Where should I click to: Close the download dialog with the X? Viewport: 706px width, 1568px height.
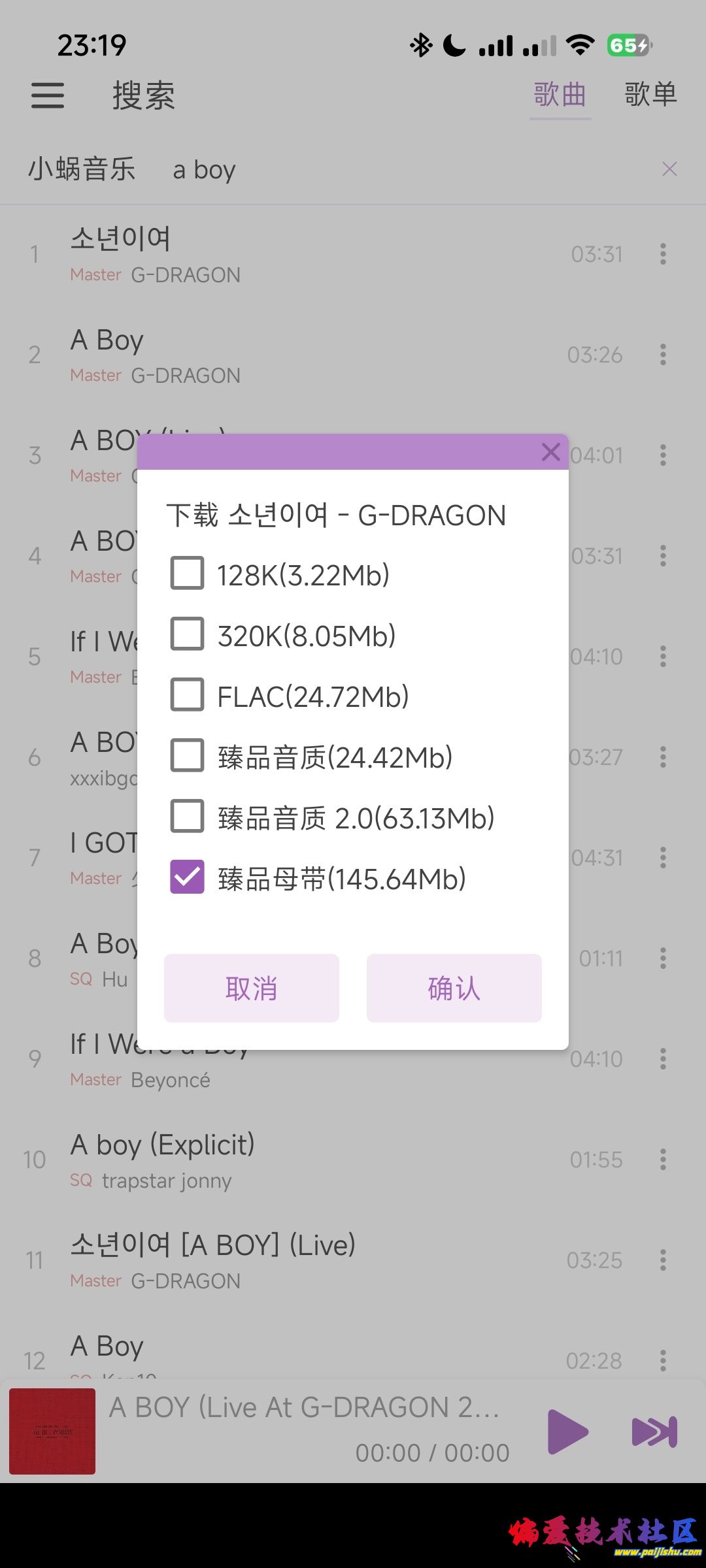click(550, 452)
